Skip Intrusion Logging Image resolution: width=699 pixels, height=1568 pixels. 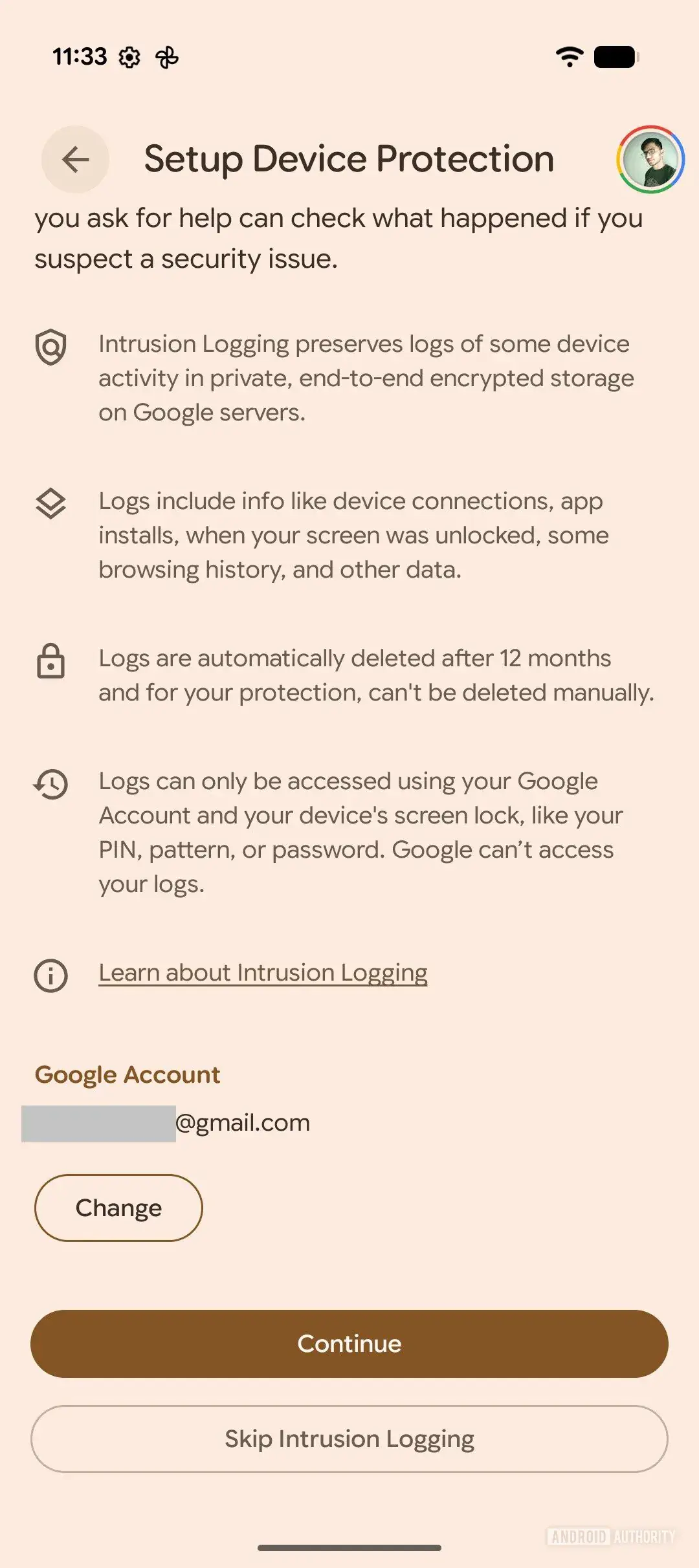[x=349, y=1439]
